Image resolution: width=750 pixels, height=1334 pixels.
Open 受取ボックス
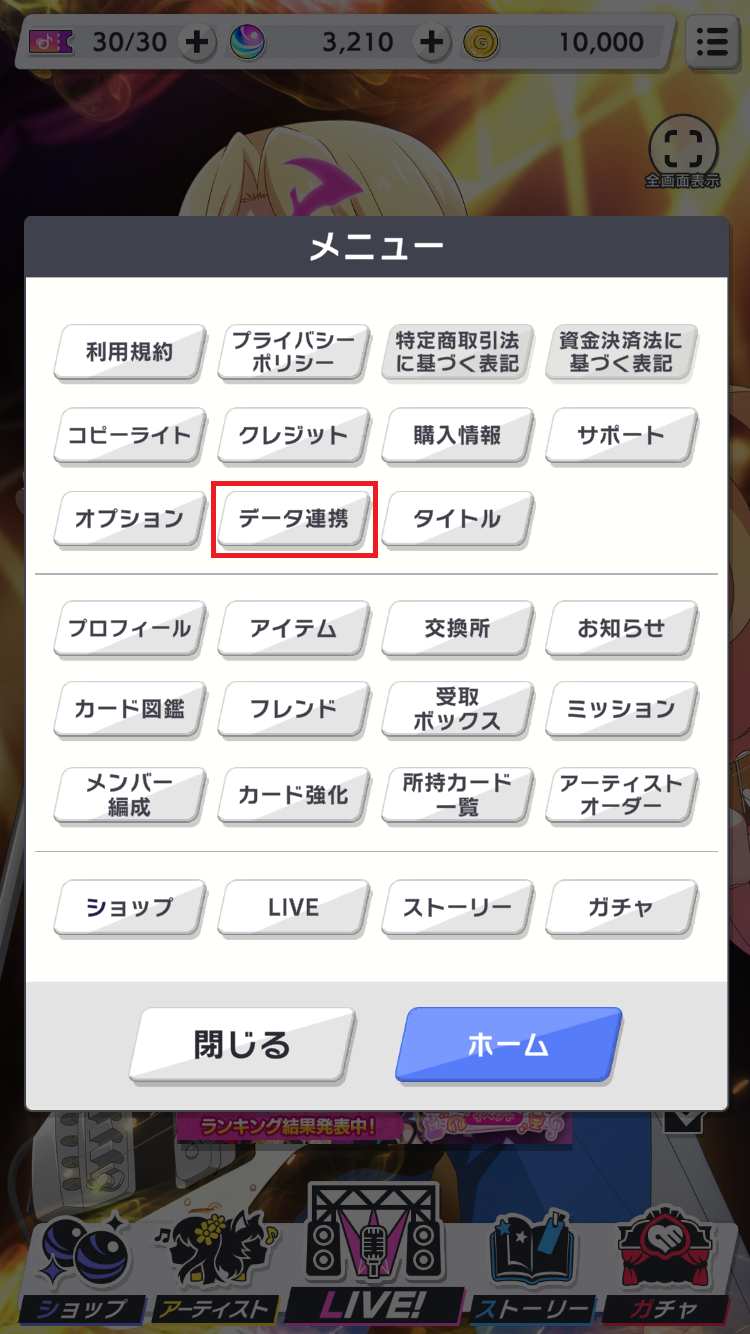tap(457, 710)
